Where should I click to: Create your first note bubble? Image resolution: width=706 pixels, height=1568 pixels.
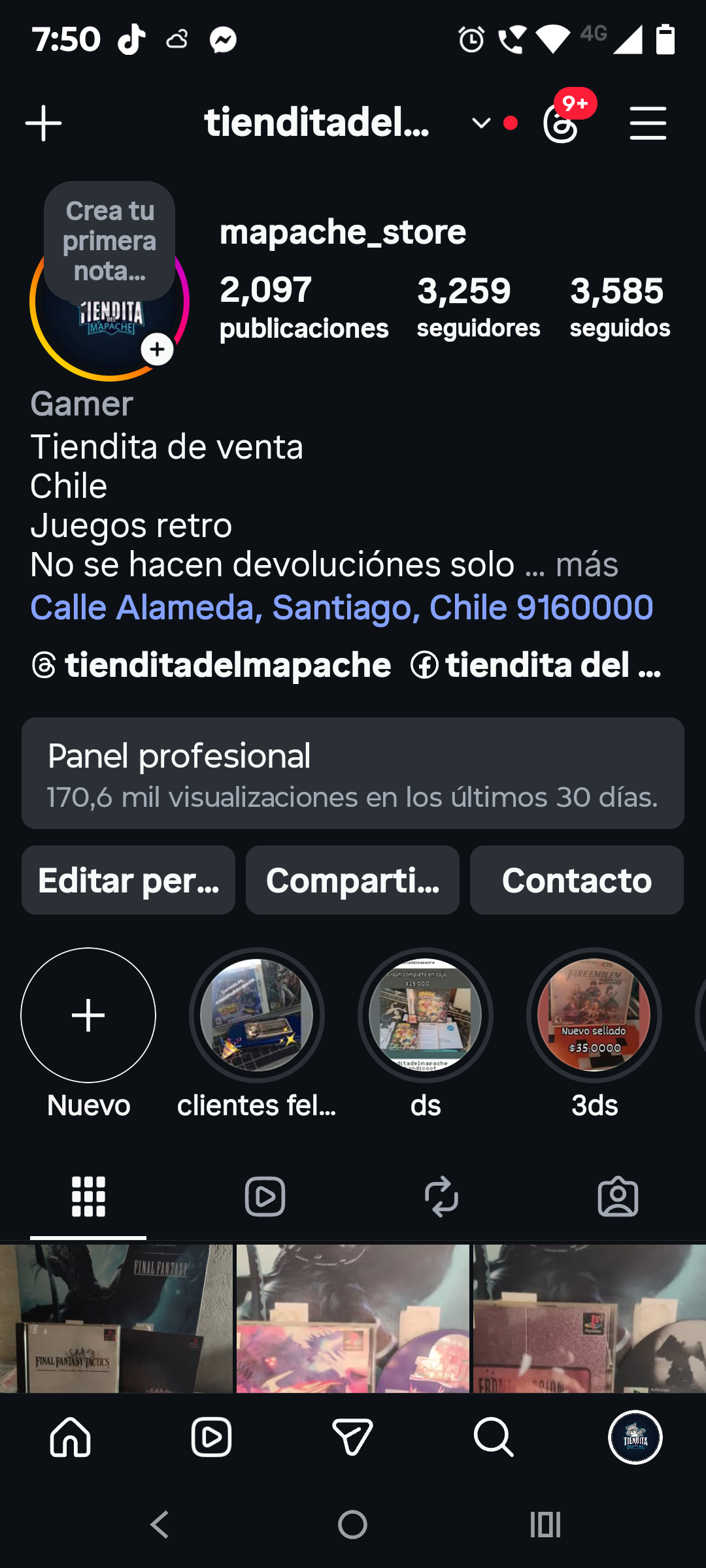pos(109,240)
